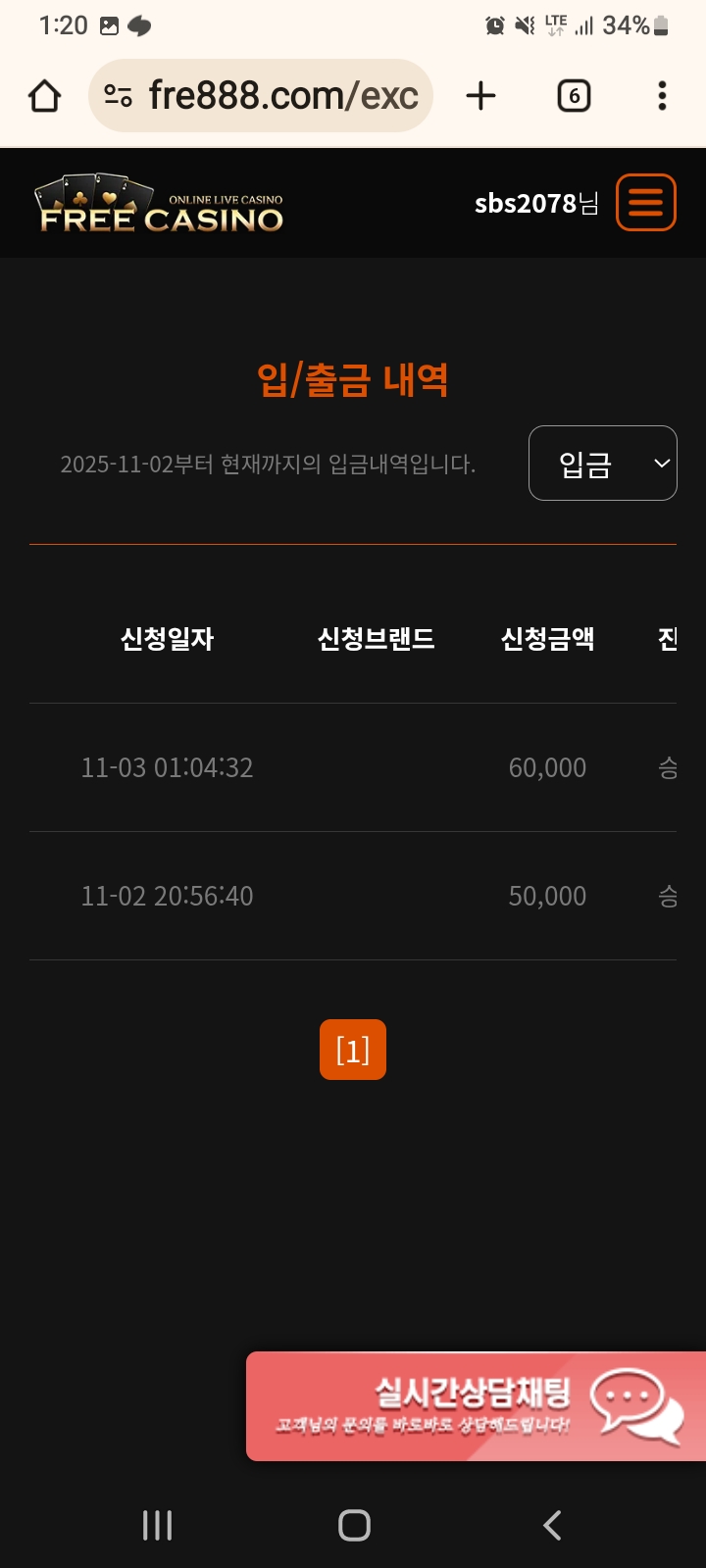Edit the fre888.com address bar
Viewport: 706px width, 1568px height.
[x=284, y=96]
